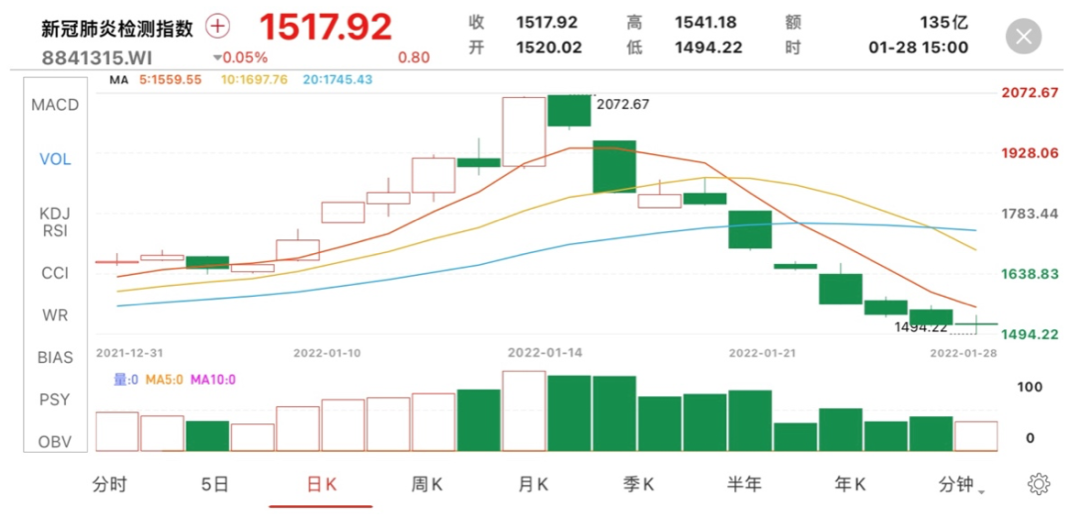This screenshot has width=1080, height=528.
Task: Switch indicator to RSI
Action: click(55, 232)
